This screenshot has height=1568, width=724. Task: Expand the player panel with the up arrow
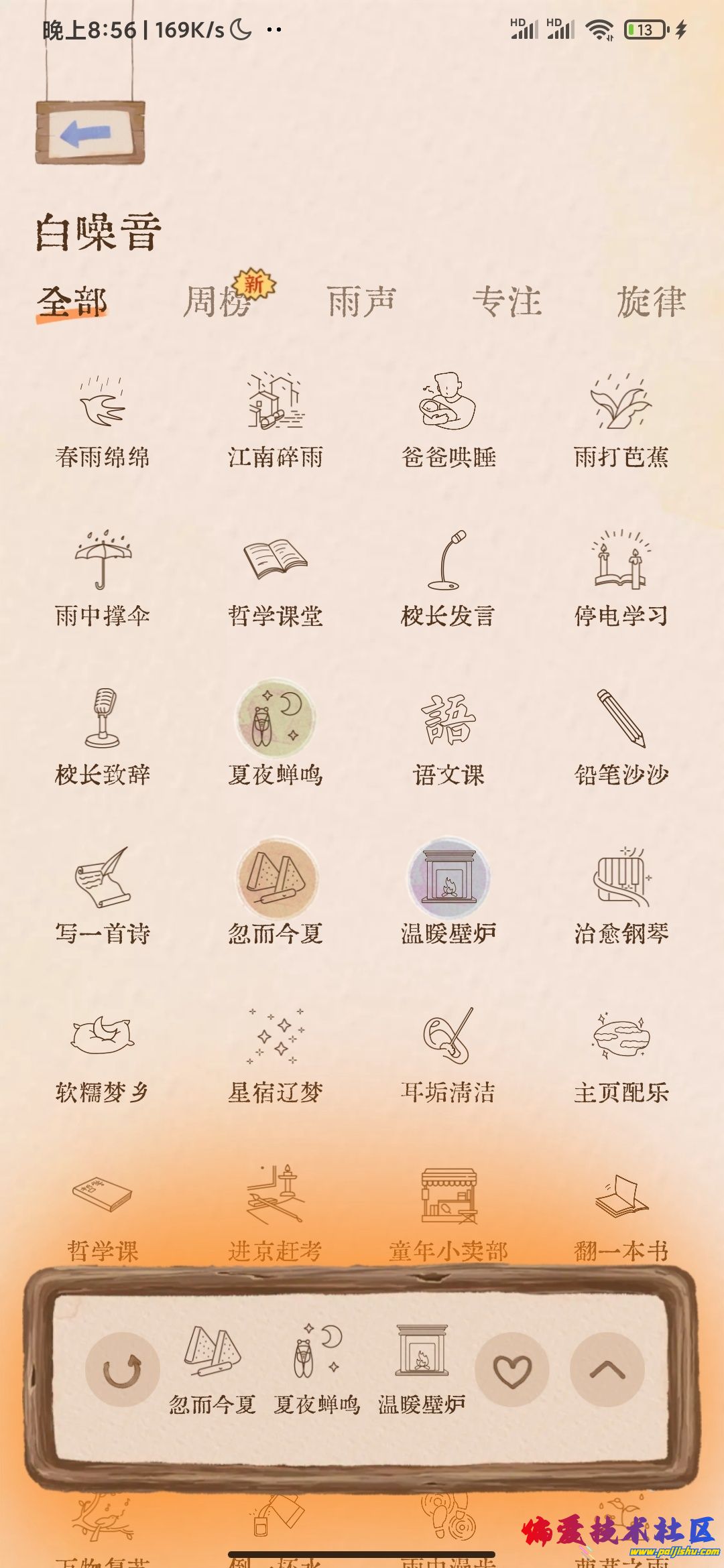click(x=607, y=1370)
